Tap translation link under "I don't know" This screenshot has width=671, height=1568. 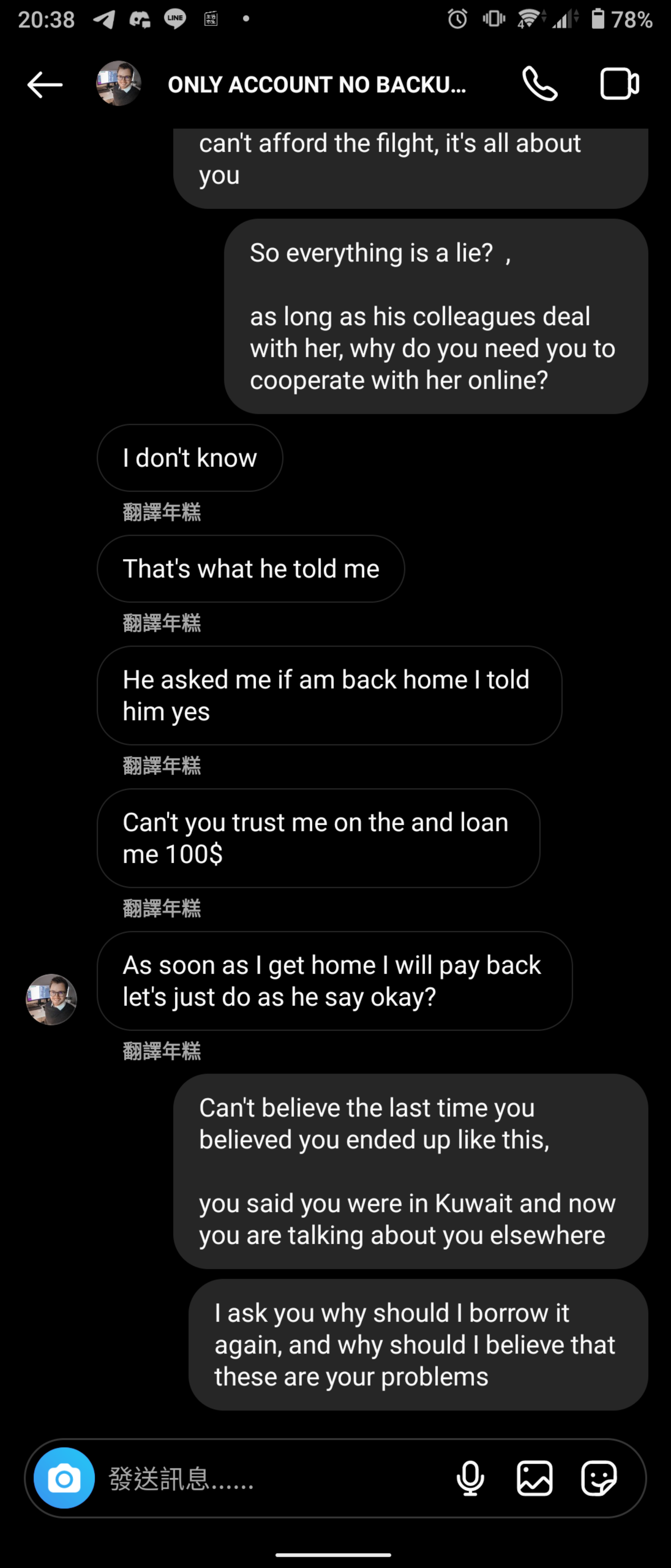tap(162, 512)
